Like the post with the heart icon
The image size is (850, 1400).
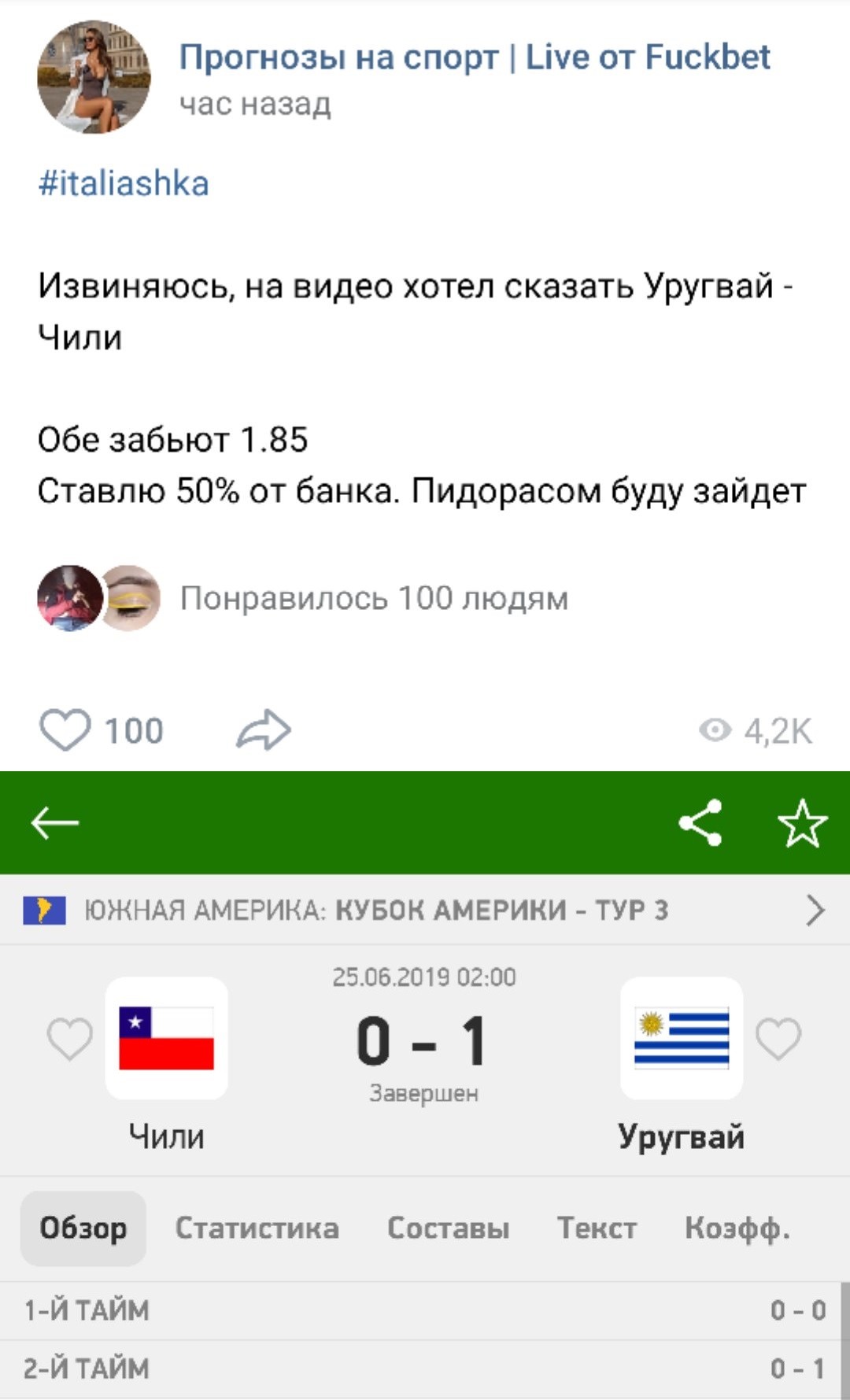coord(65,730)
